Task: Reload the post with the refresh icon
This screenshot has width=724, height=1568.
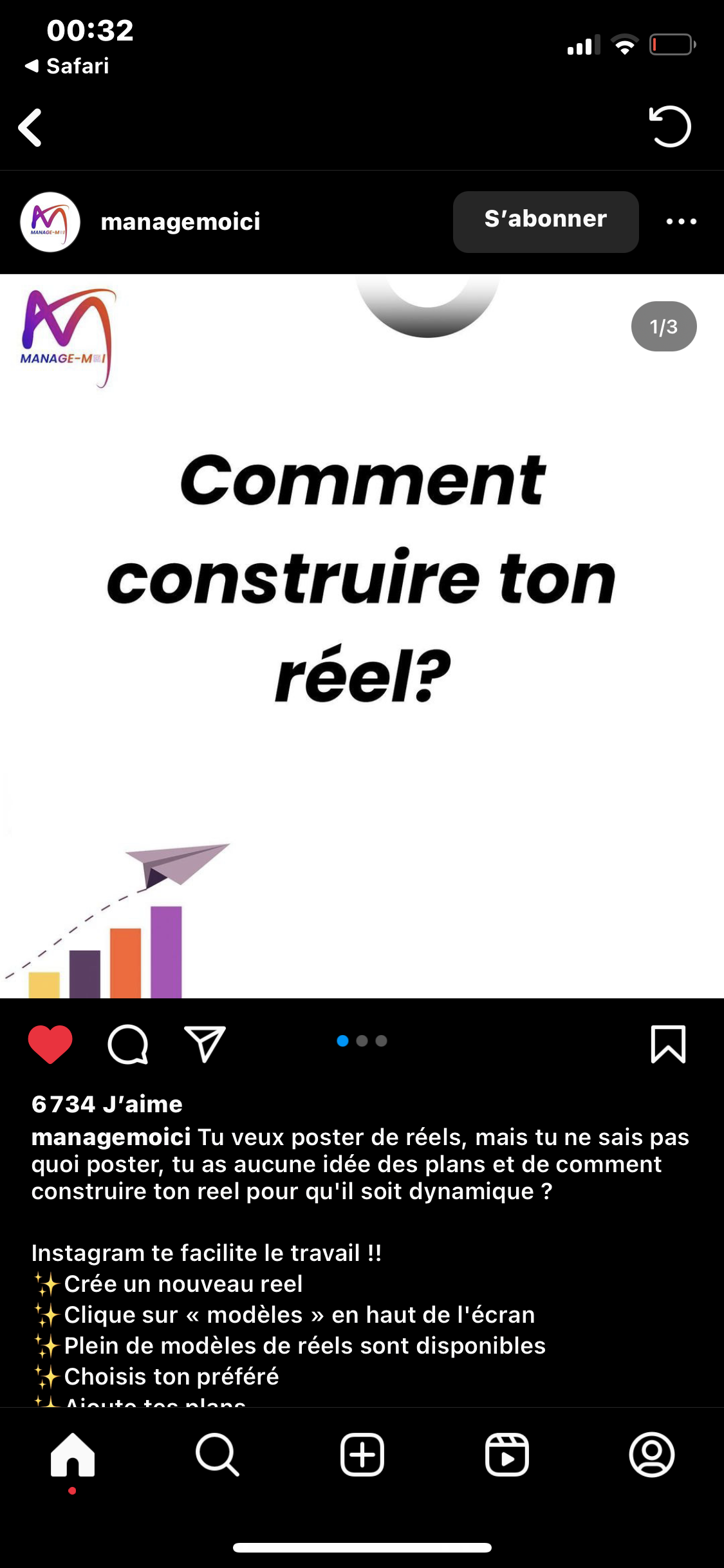Action: pyautogui.click(x=670, y=126)
